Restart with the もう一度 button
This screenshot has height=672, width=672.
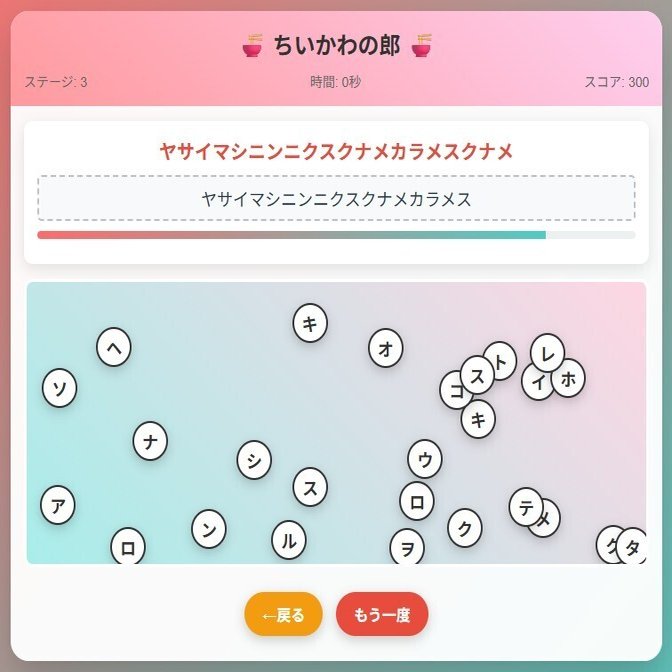point(382,615)
